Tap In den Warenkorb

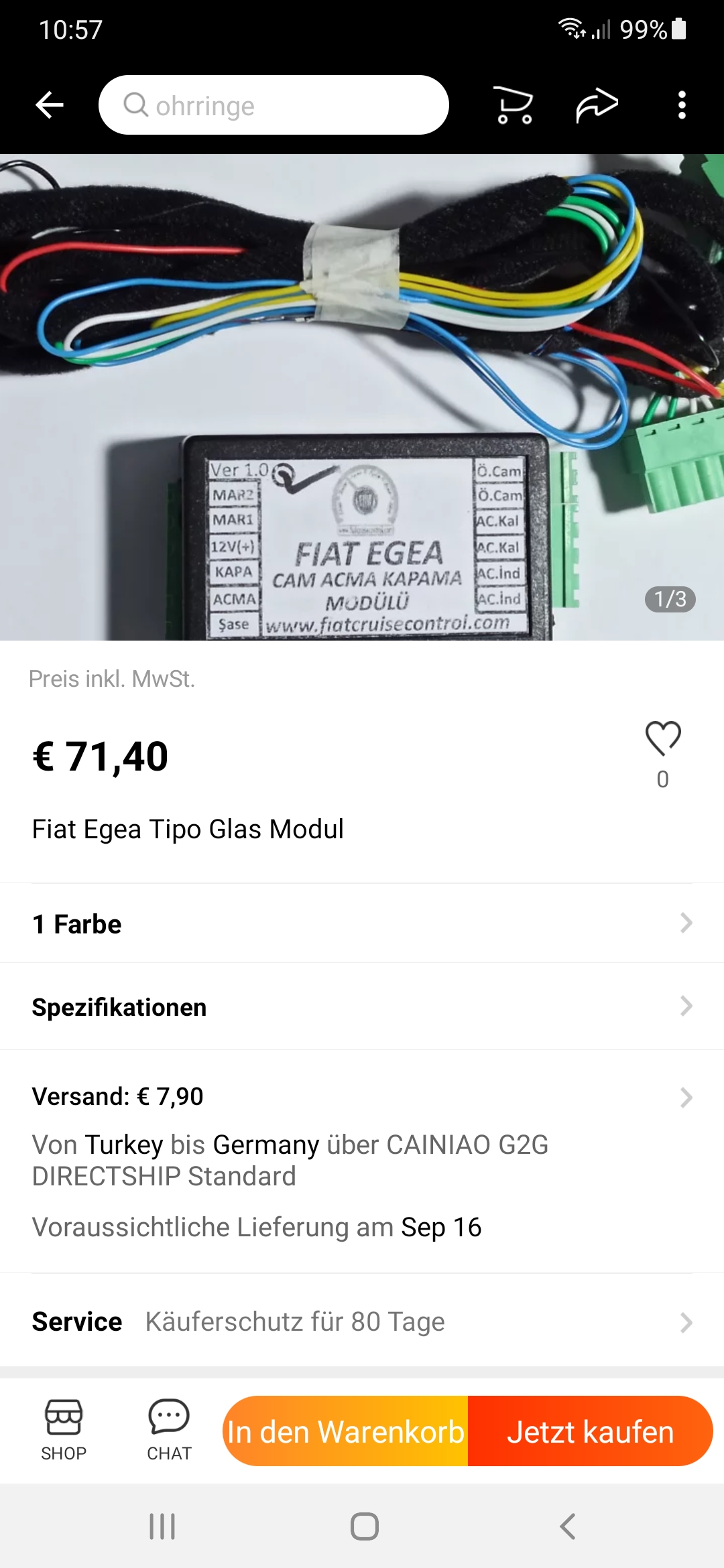[x=345, y=1431]
